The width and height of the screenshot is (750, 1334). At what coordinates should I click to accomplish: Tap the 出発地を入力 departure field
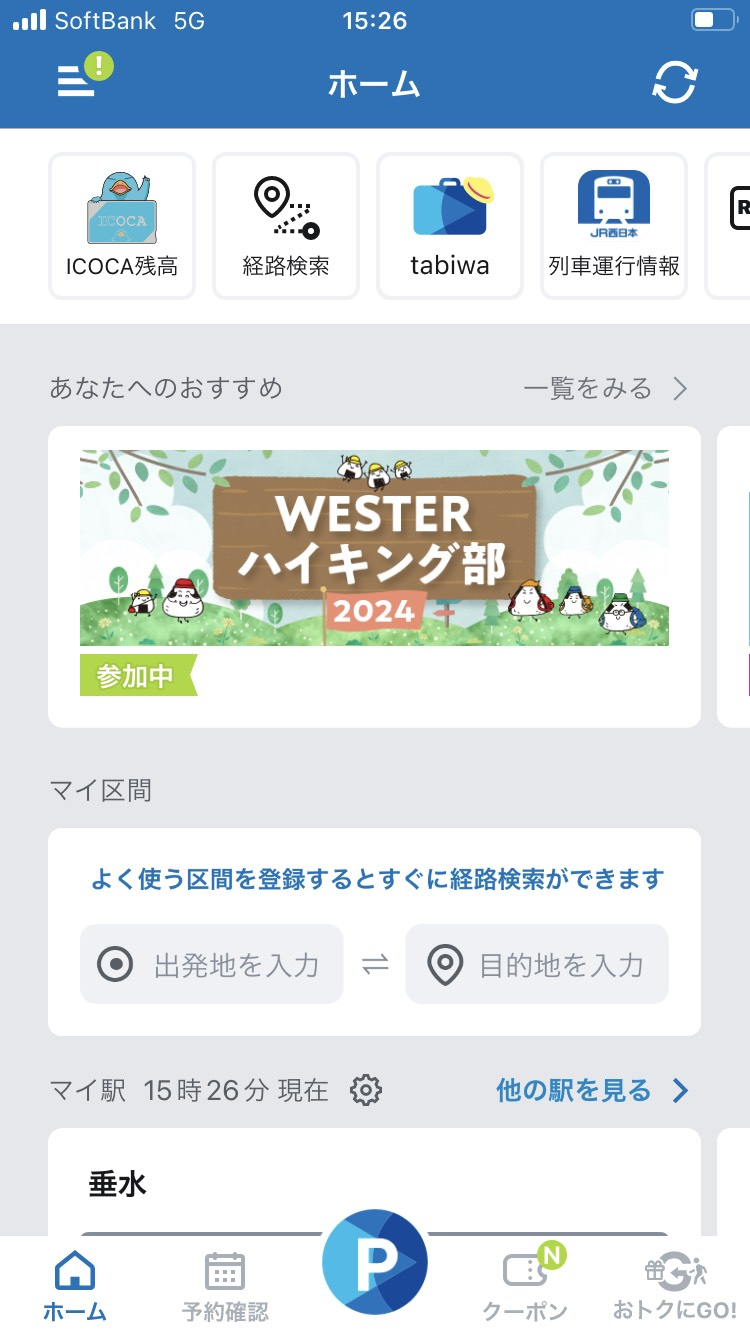point(212,965)
